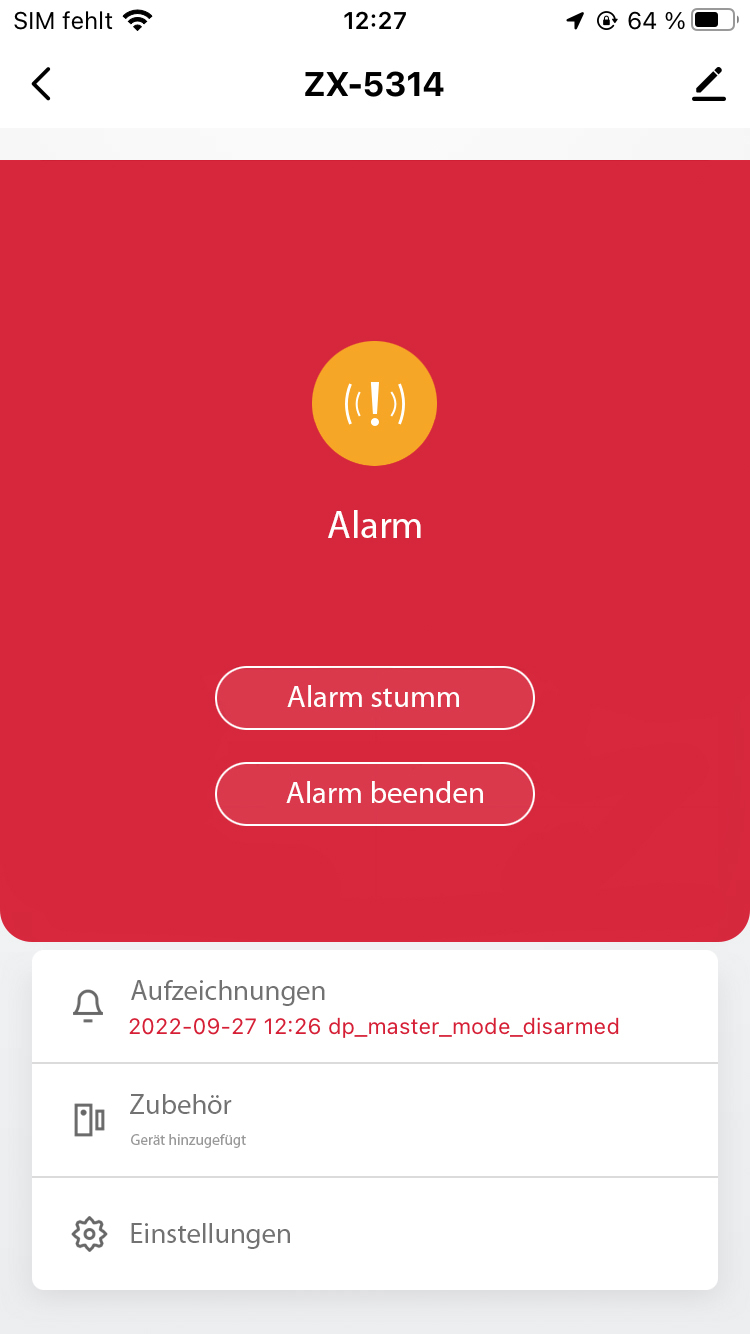Open Einstellungen settings
Image resolution: width=750 pixels, height=1334 pixels.
pyautogui.click(x=374, y=1234)
